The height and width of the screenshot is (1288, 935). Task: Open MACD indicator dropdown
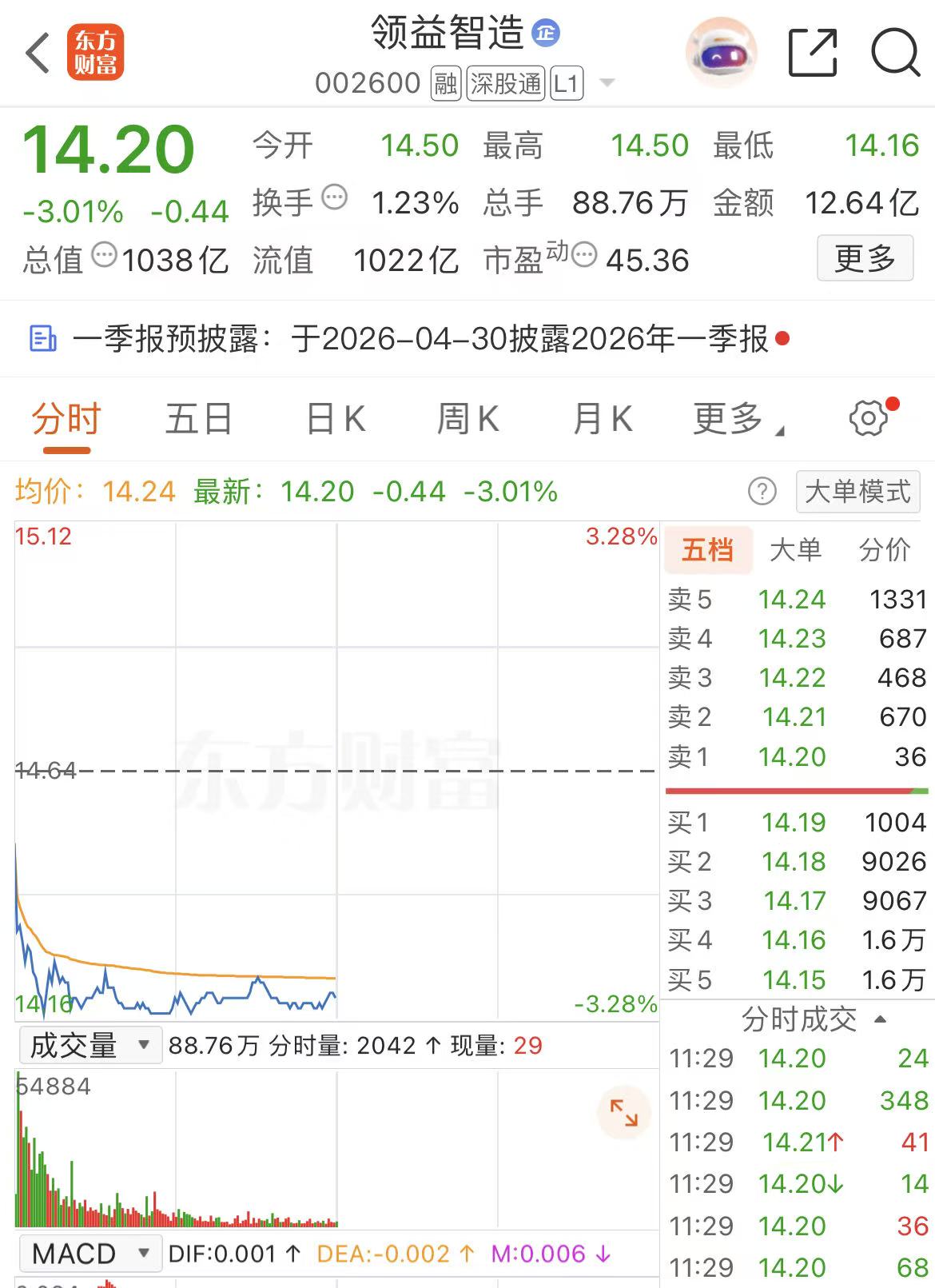click(x=90, y=1253)
